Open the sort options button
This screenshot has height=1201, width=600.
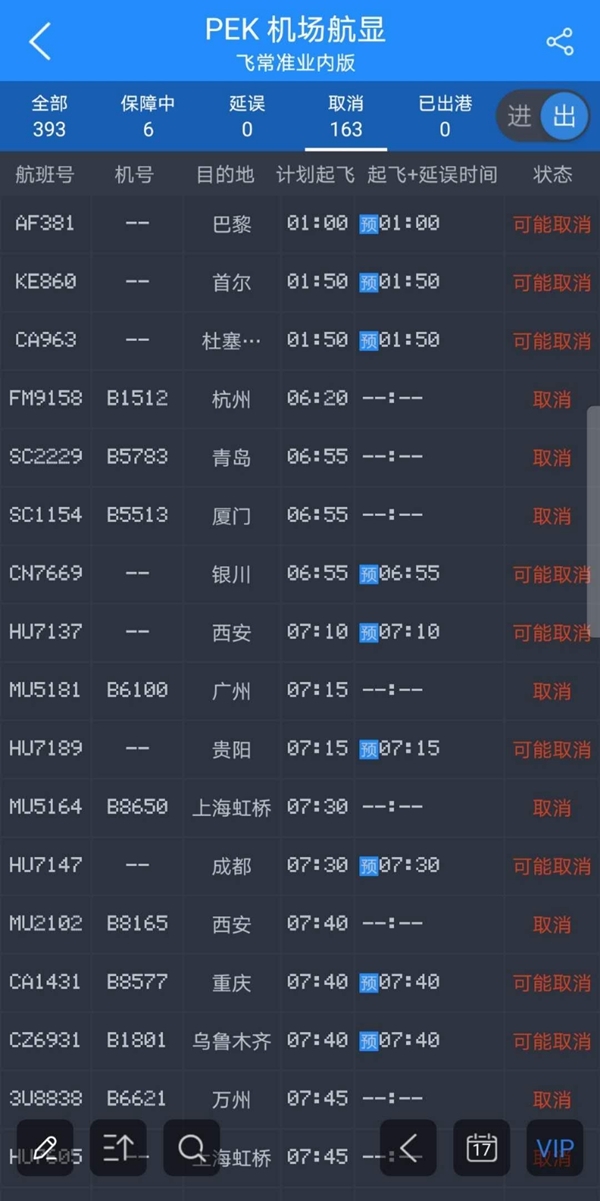pyautogui.click(x=118, y=1147)
